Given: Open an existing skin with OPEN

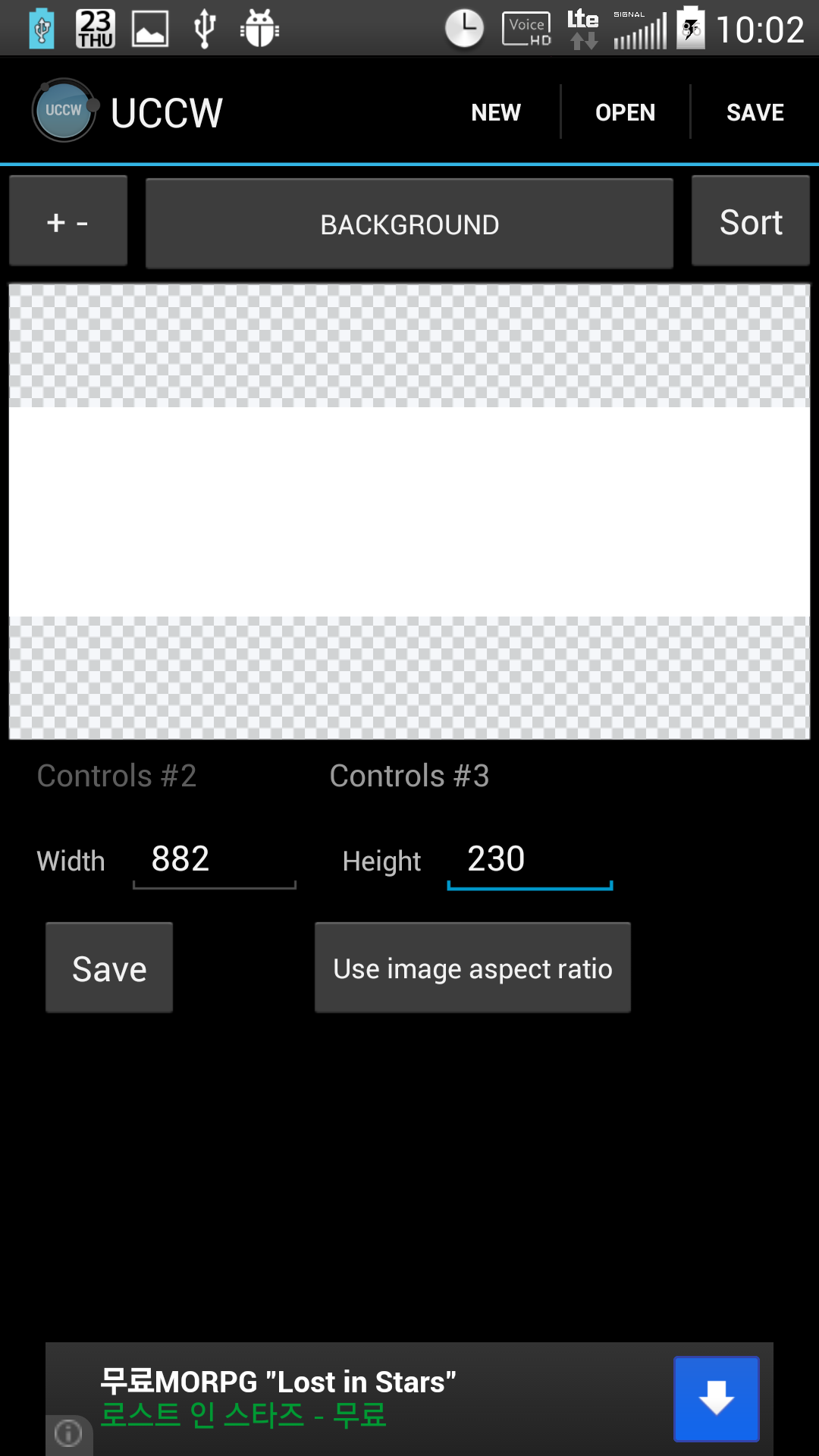Looking at the screenshot, I should pyautogui.click(x=625, y=112).
